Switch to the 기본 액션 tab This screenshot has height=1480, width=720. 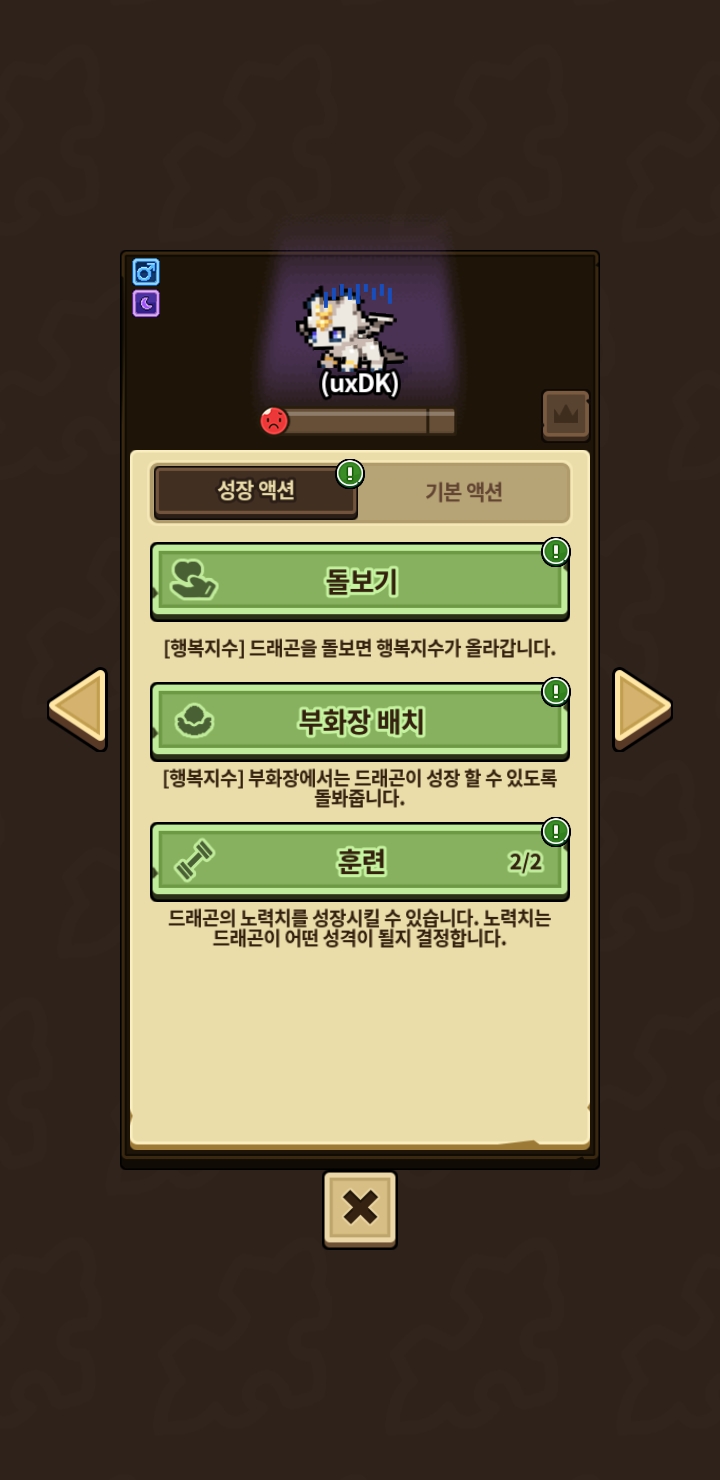(x=463, y=492)
